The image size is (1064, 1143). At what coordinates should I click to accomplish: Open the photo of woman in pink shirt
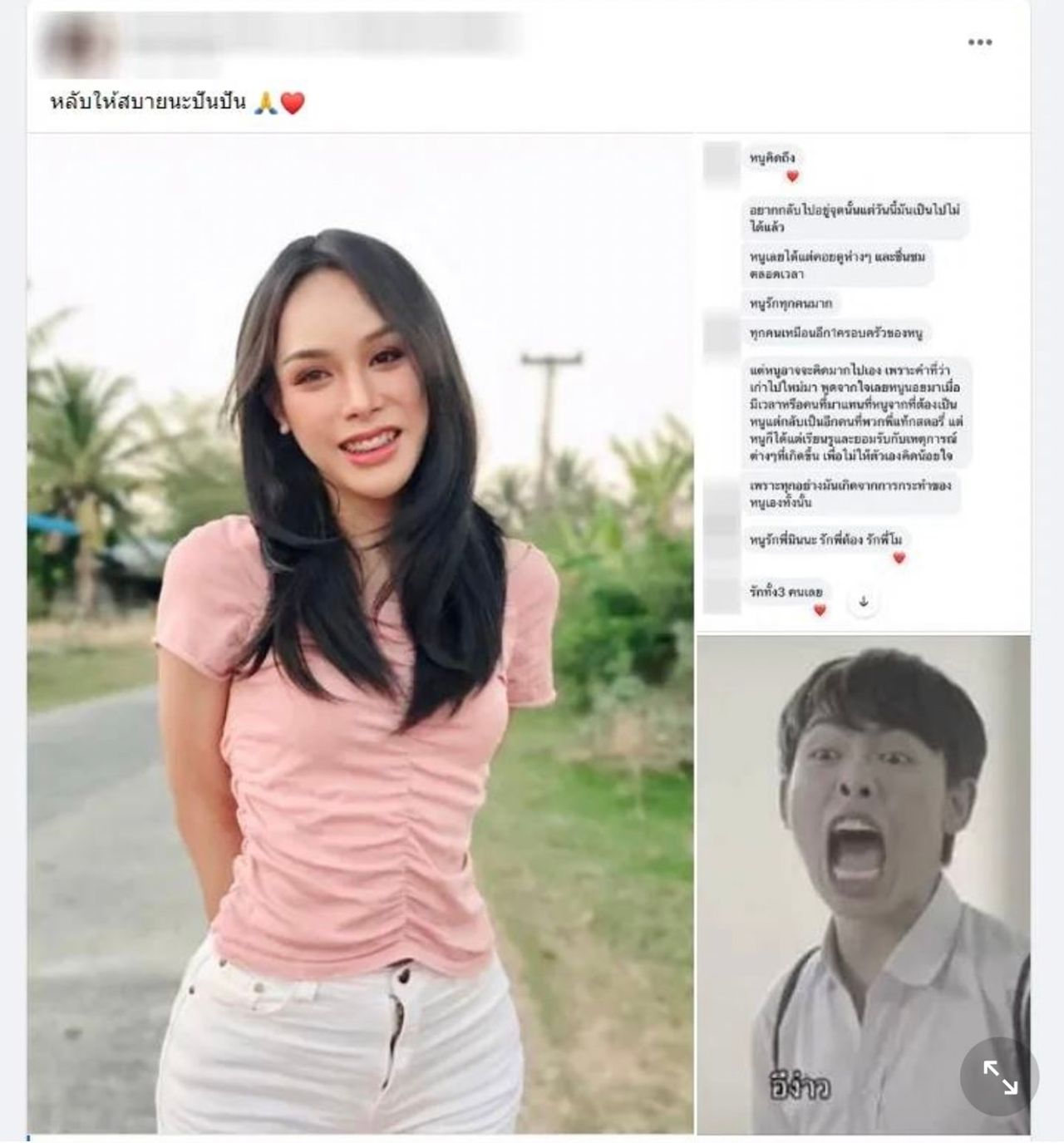pos(360,633)
